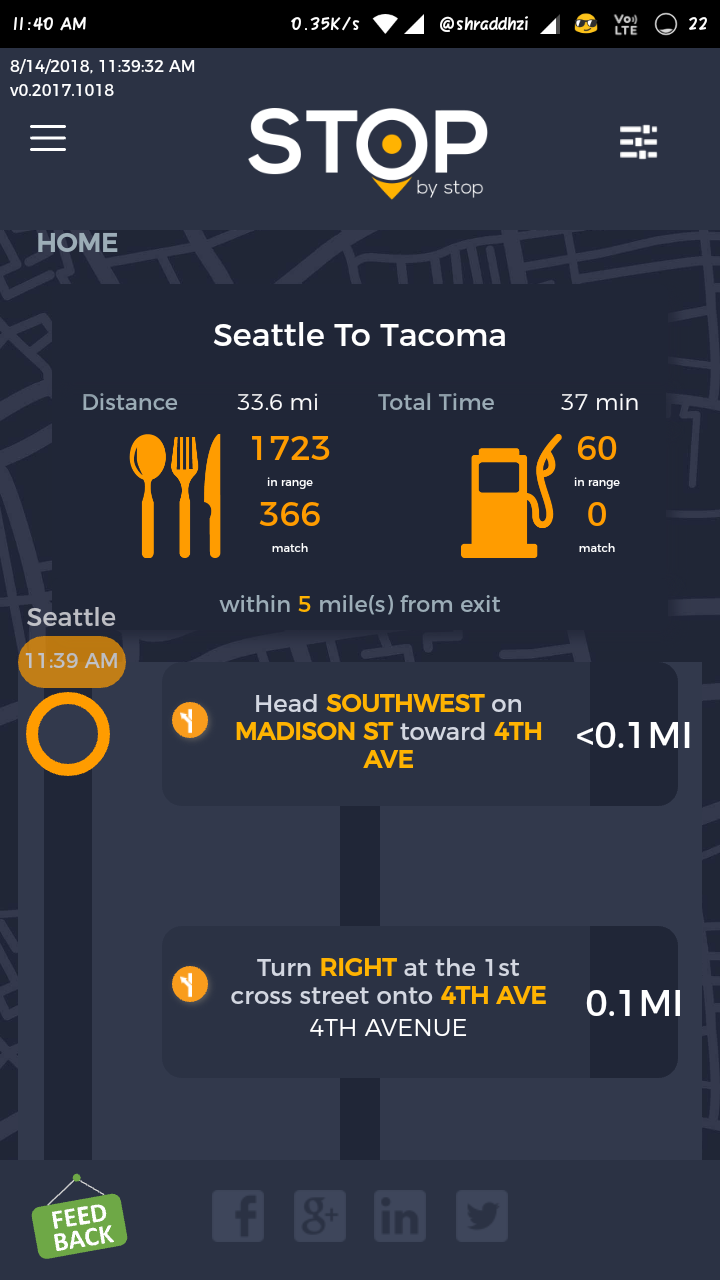Share via Twitter icon
The width and height of the screenshot is (720, 1280).
coord(482,1216)
